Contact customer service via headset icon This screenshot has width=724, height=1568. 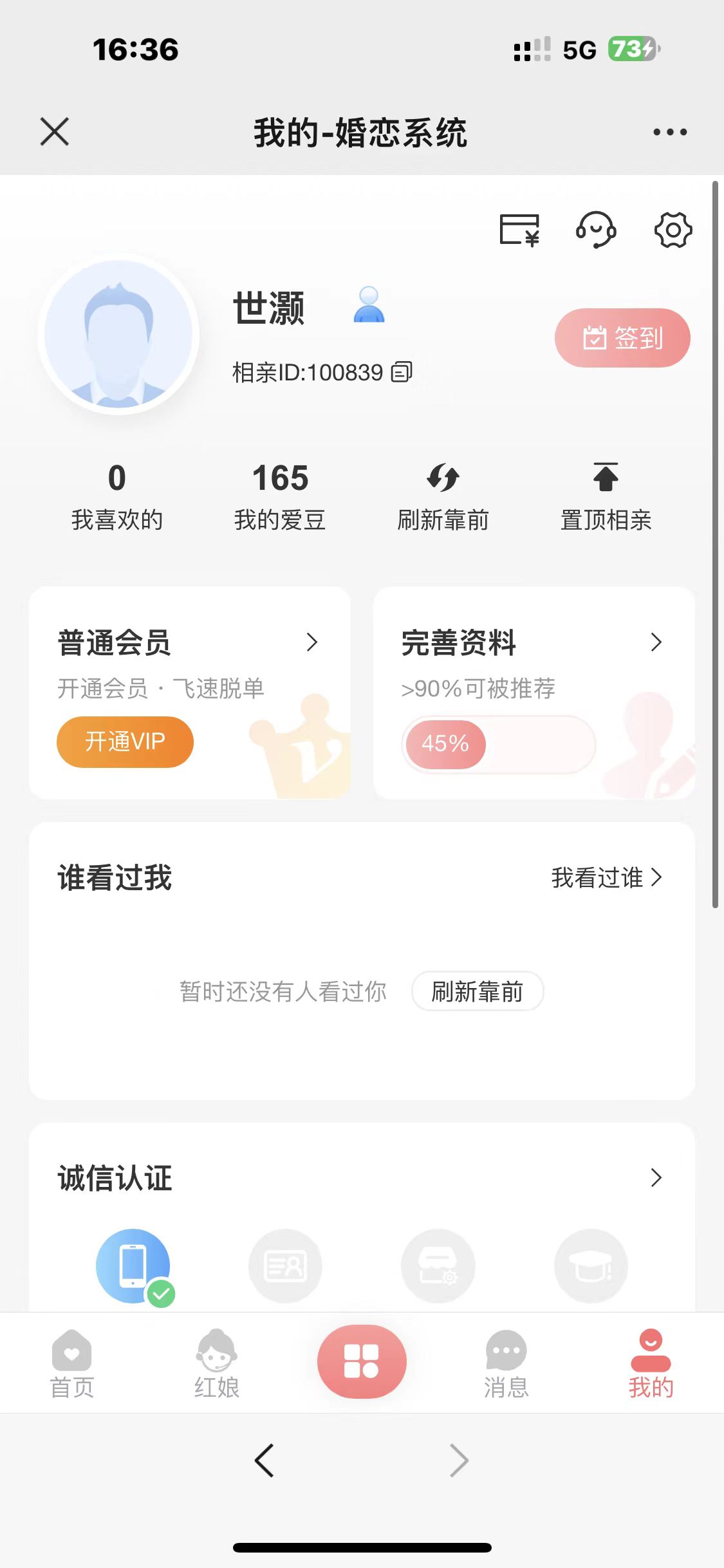596,230
